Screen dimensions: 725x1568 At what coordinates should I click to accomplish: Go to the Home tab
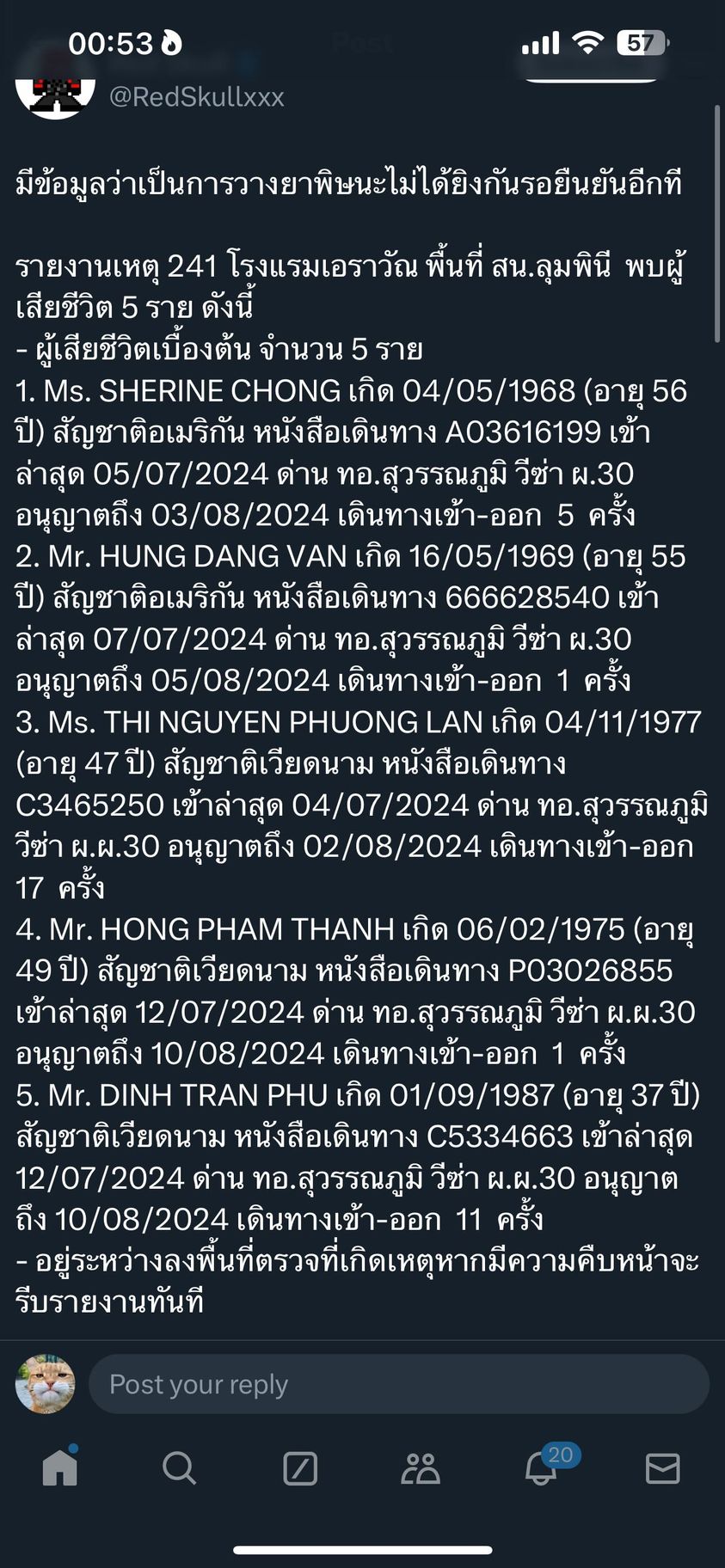coord(60,1468)
